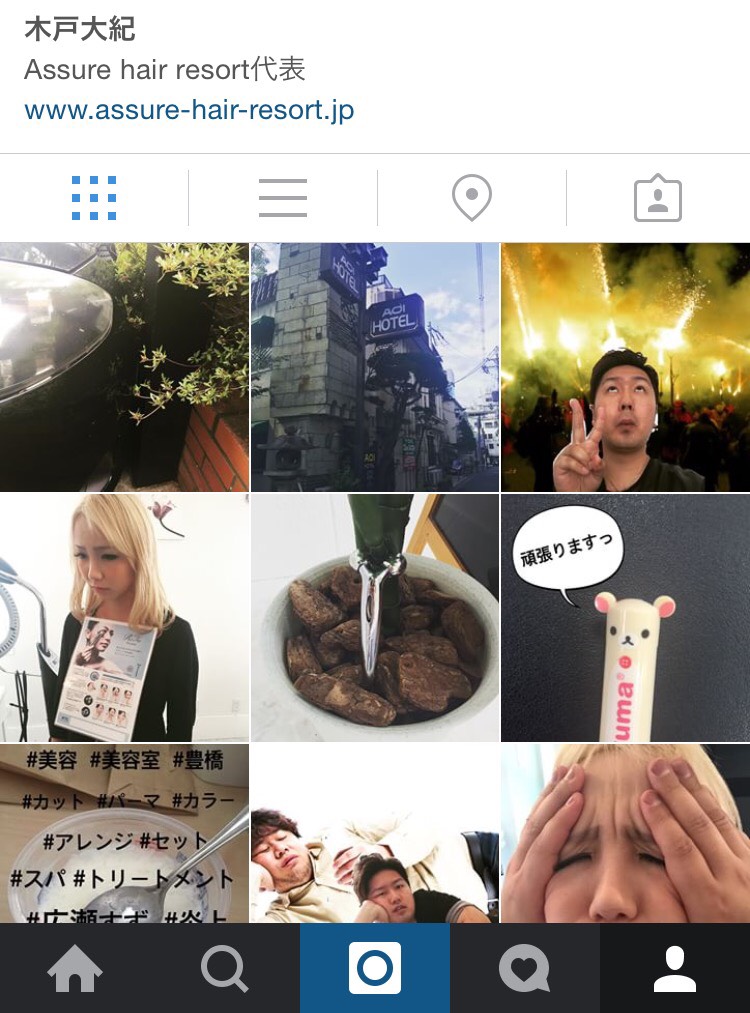
Task: Open the www.assure-hair-resort.jp website link
Action: 189,109
